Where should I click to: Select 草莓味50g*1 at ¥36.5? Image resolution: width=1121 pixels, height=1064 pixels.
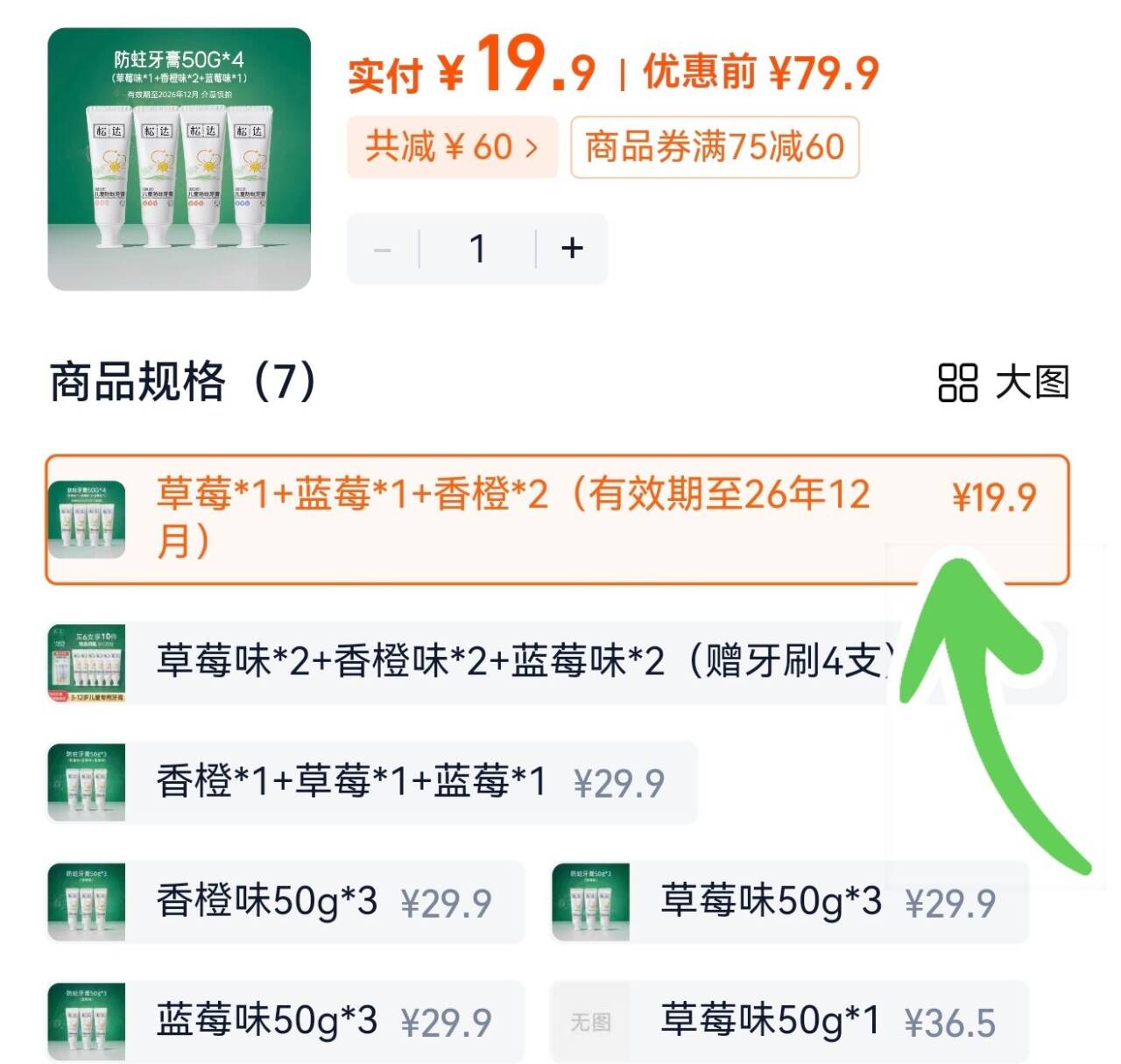(789, 1022)
